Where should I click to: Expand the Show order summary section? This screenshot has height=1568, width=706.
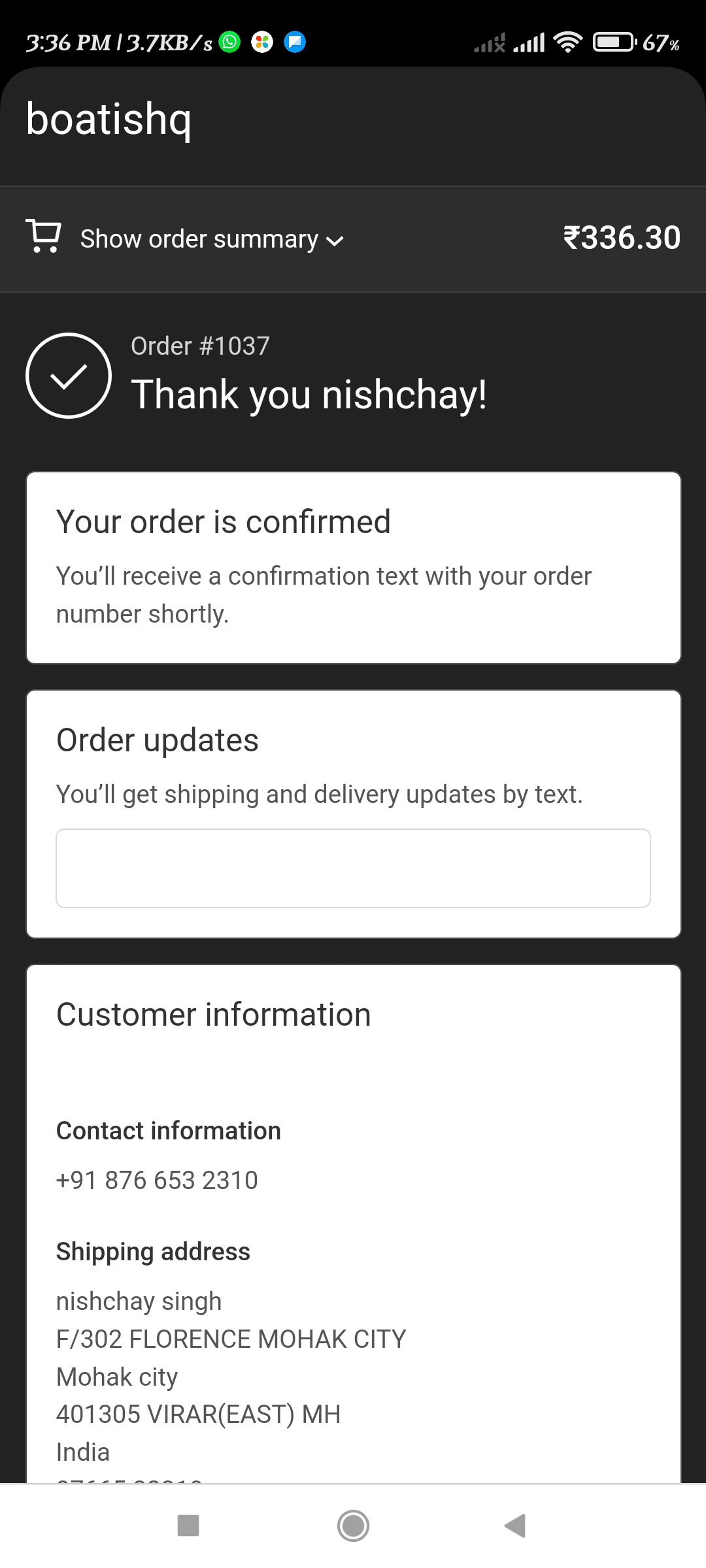[211, 239]
